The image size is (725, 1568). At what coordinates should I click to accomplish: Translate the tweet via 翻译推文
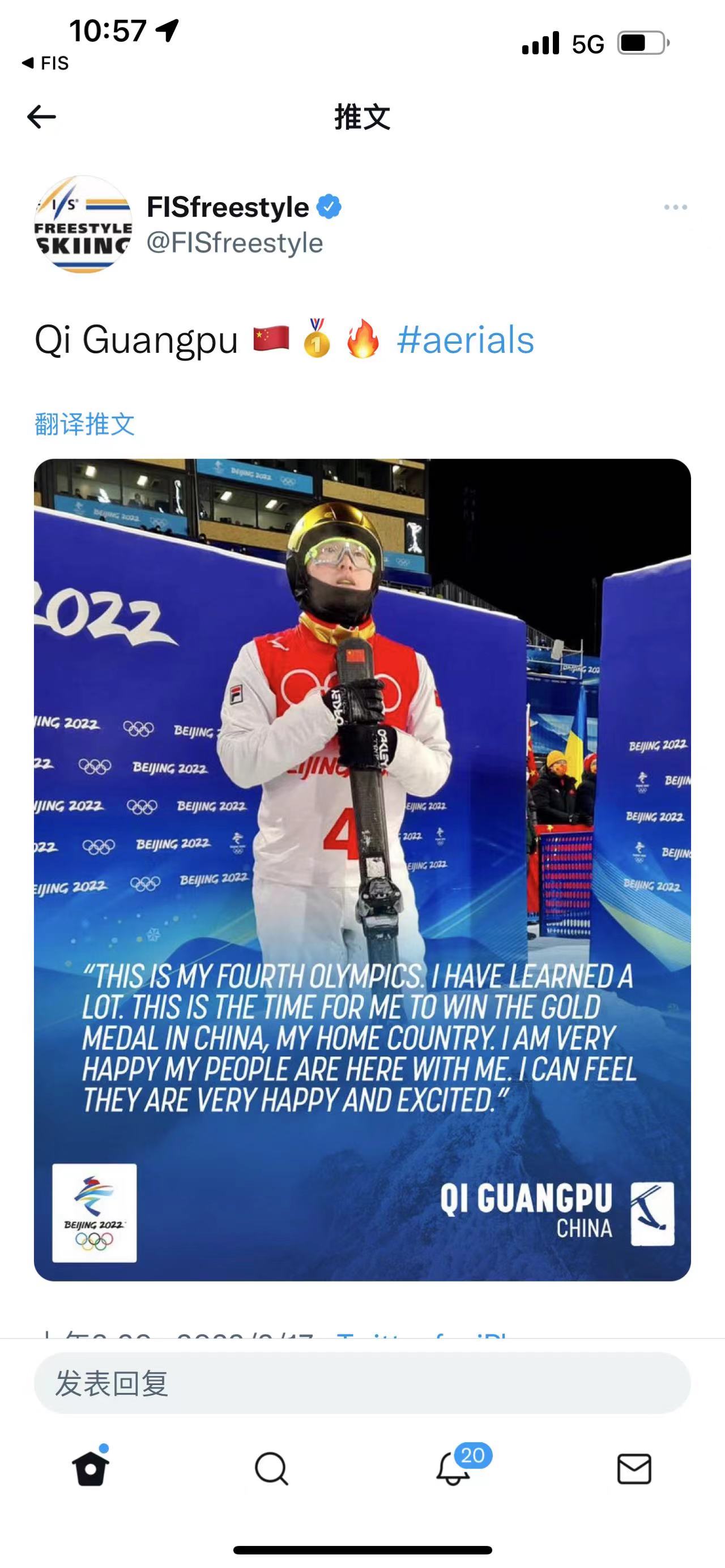click(x=84, y=424)
